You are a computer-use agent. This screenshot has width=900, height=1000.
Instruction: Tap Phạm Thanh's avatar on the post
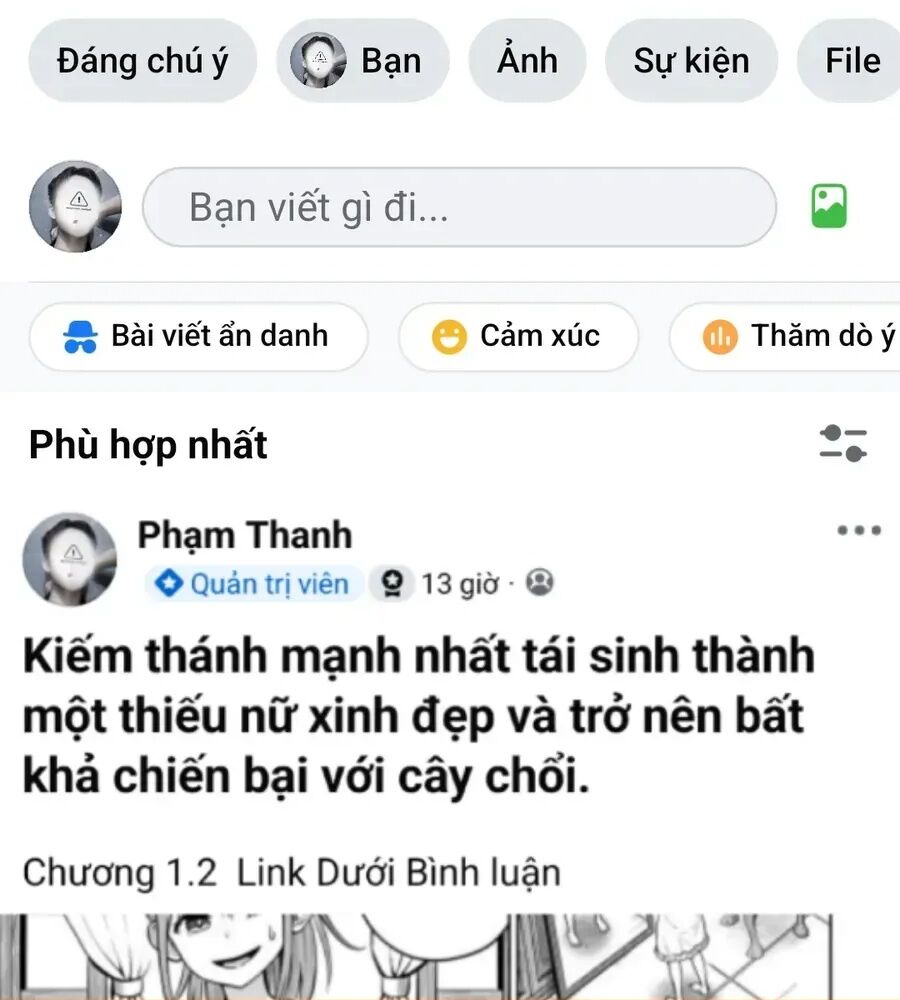[70, 559]
